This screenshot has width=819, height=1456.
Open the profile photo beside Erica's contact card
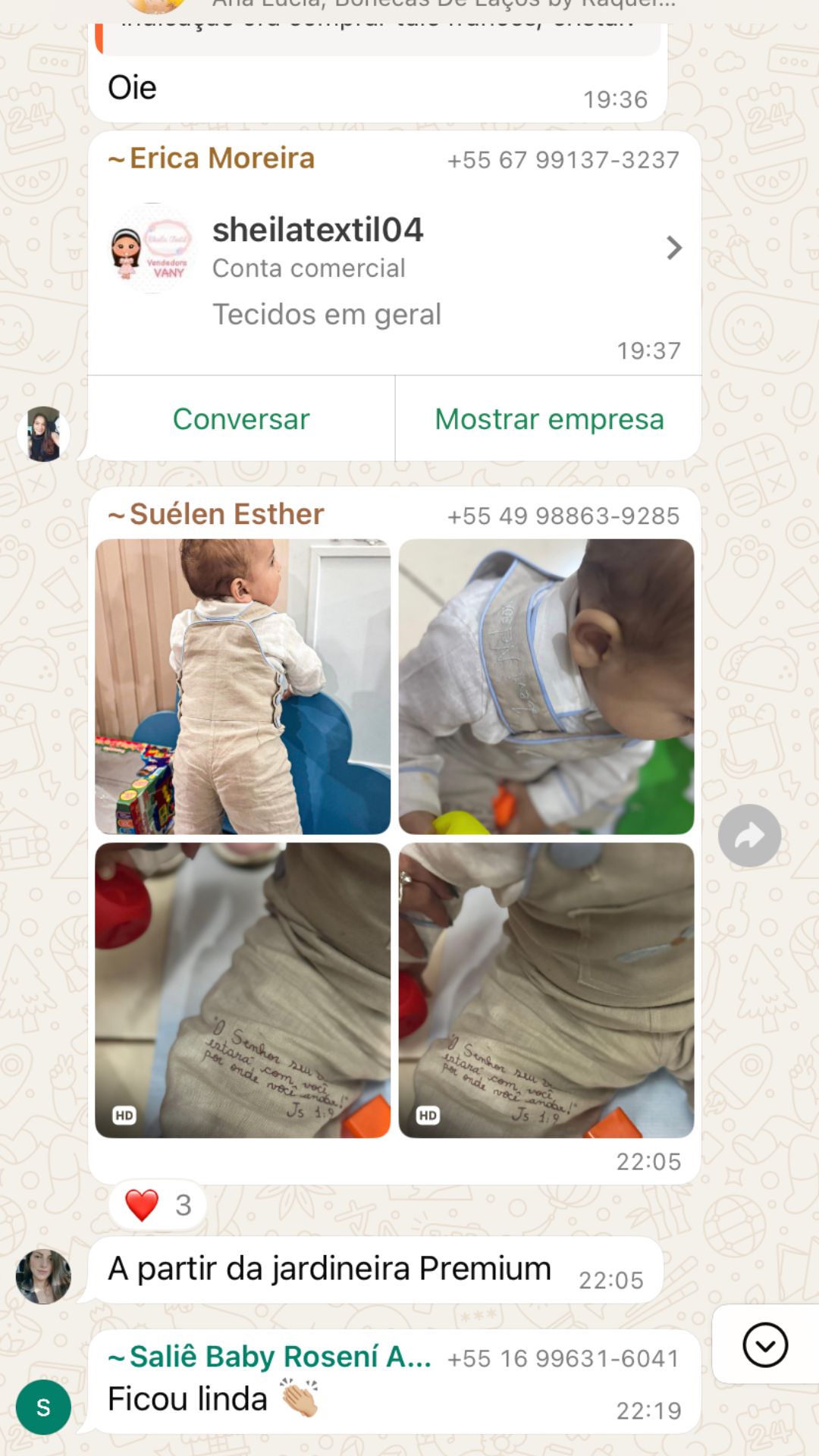pyautogui.click(x=43, y=434)
